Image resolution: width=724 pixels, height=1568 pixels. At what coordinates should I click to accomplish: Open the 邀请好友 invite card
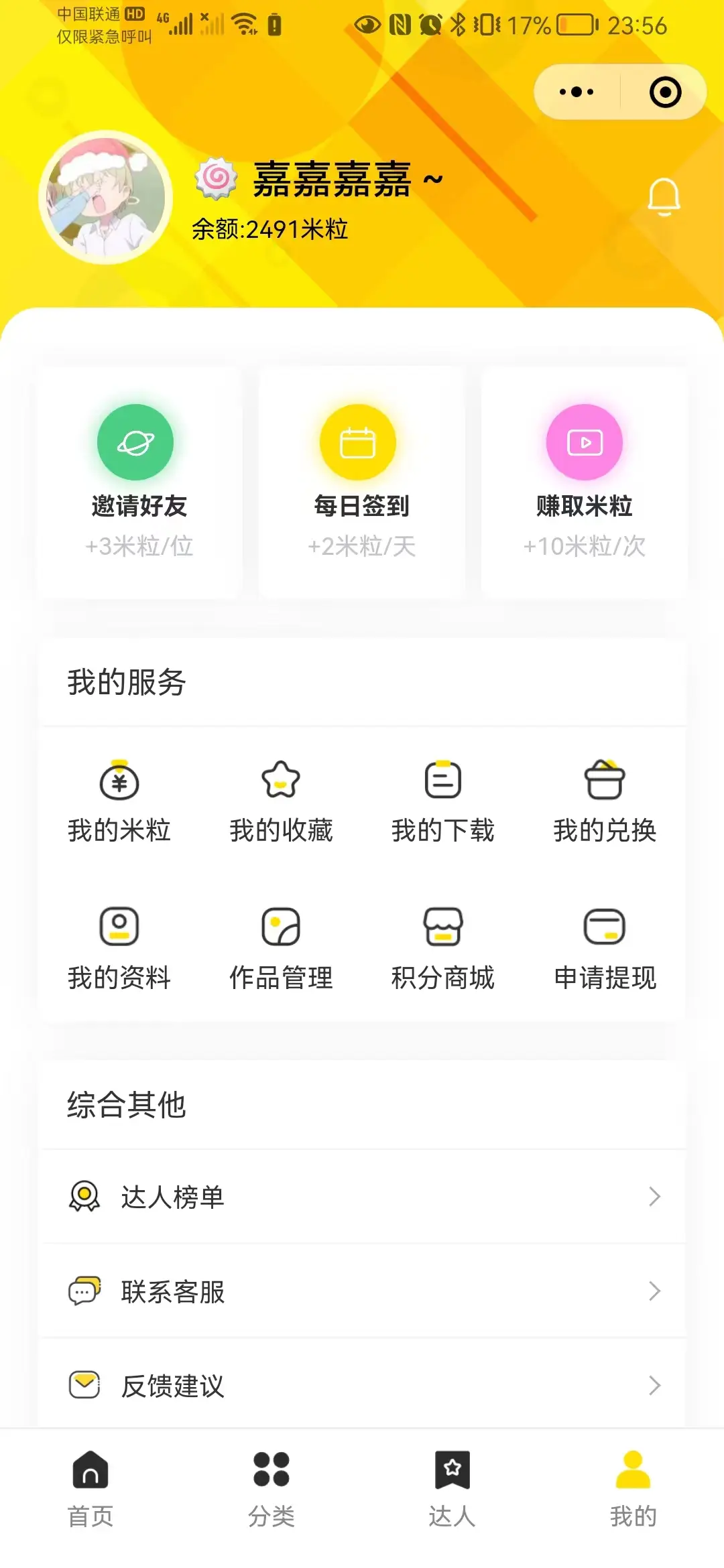(139, 482)
